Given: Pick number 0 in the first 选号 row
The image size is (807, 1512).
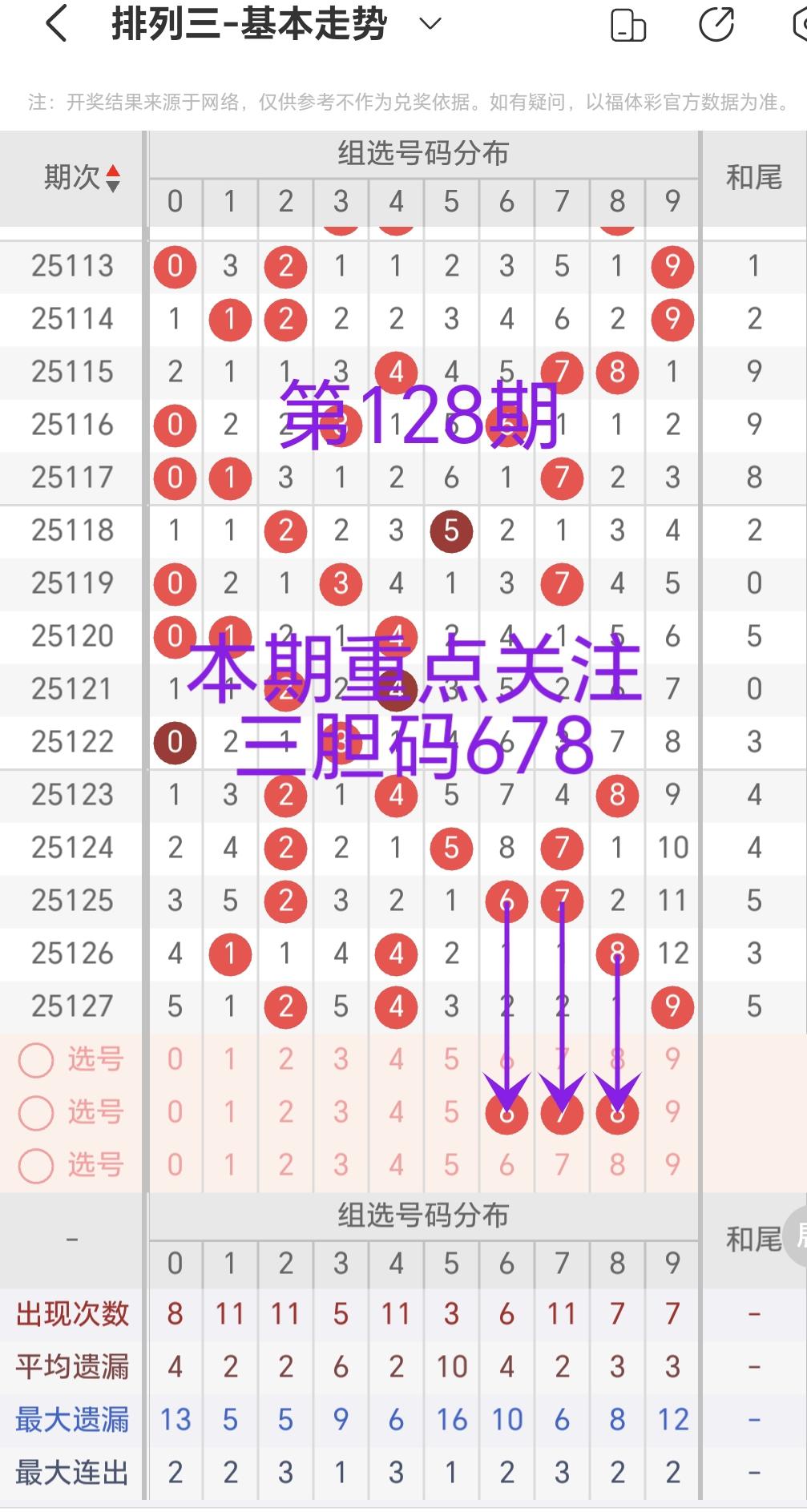Looking at the screenshot, I should (x=175, y=1059).
